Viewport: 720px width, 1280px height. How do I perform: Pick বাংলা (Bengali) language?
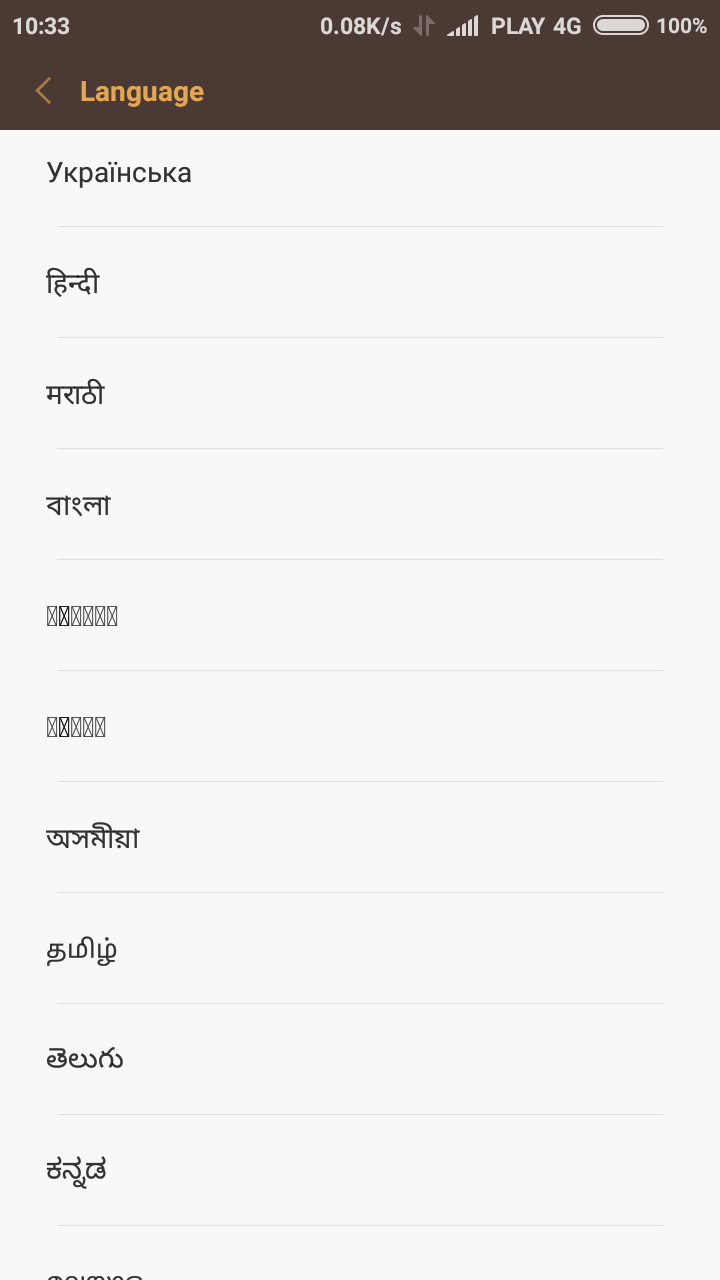click(x=78, y=506)
